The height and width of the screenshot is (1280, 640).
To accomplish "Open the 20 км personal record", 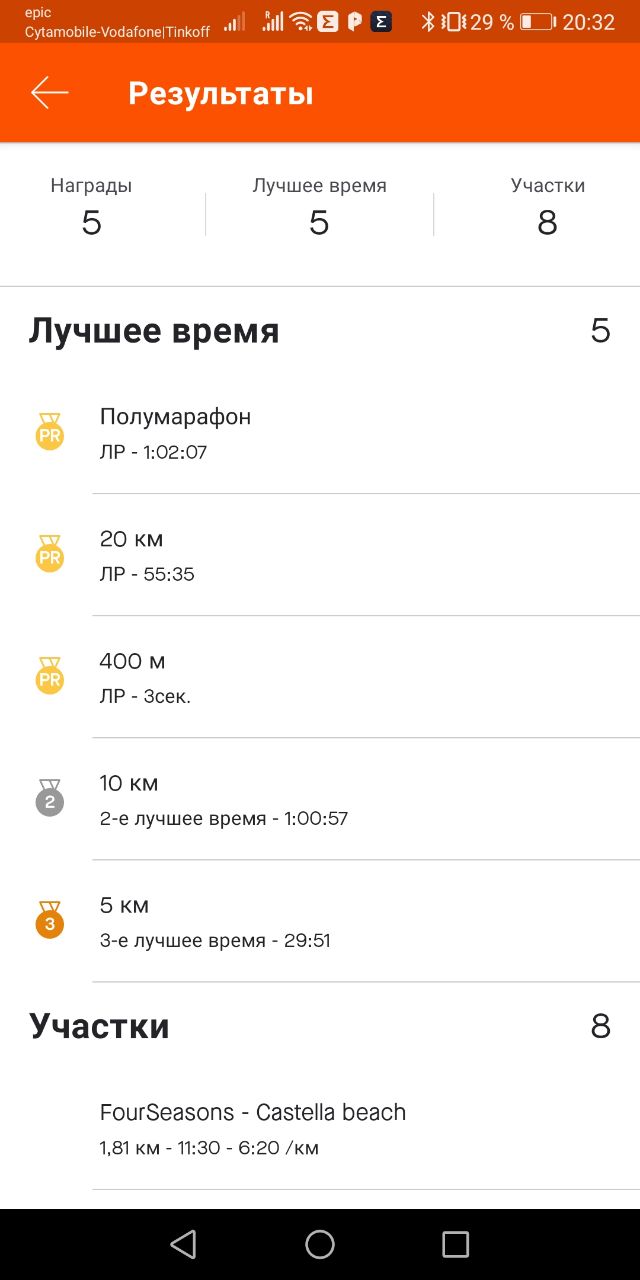I will (x=320, y=555).
